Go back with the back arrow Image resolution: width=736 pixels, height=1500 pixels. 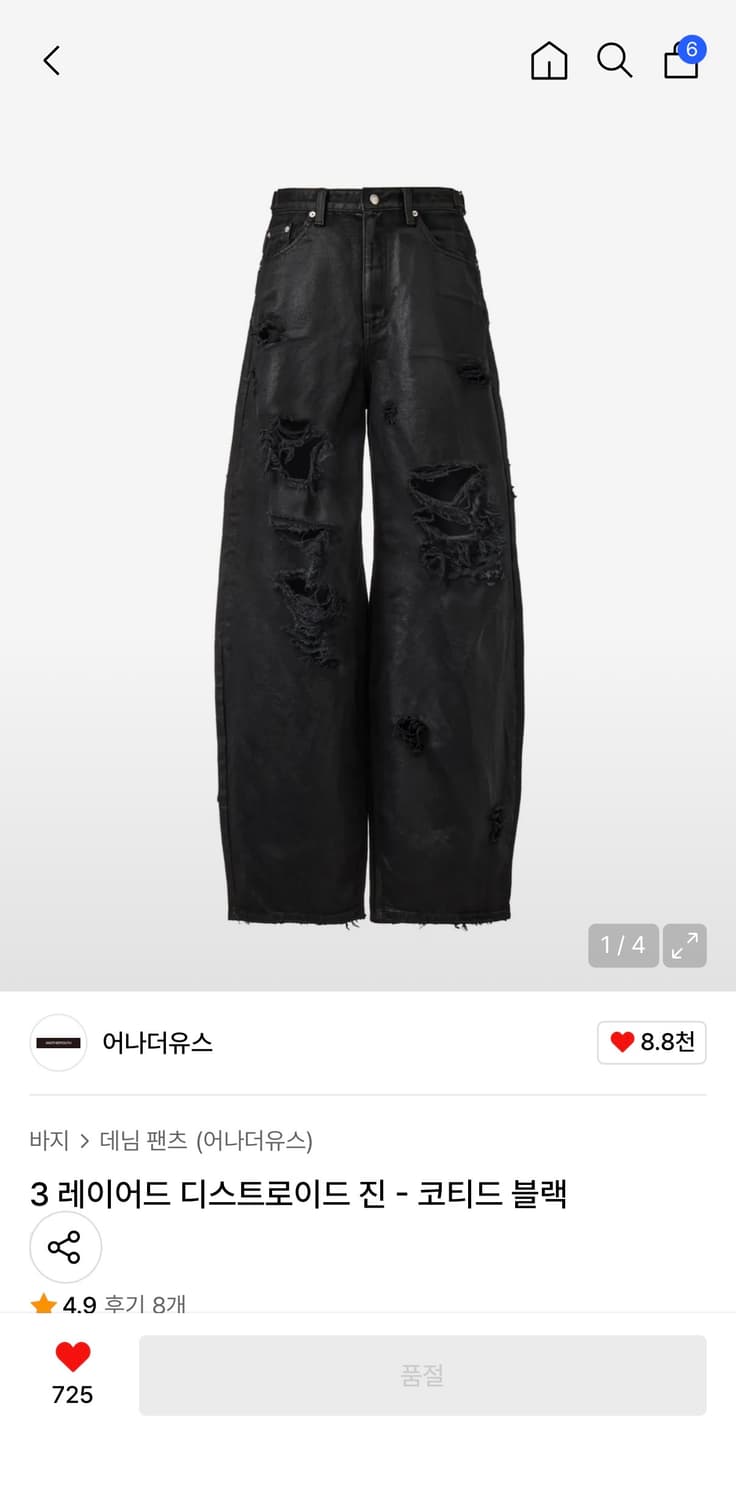pyautogui.click(x=51, y=60)
